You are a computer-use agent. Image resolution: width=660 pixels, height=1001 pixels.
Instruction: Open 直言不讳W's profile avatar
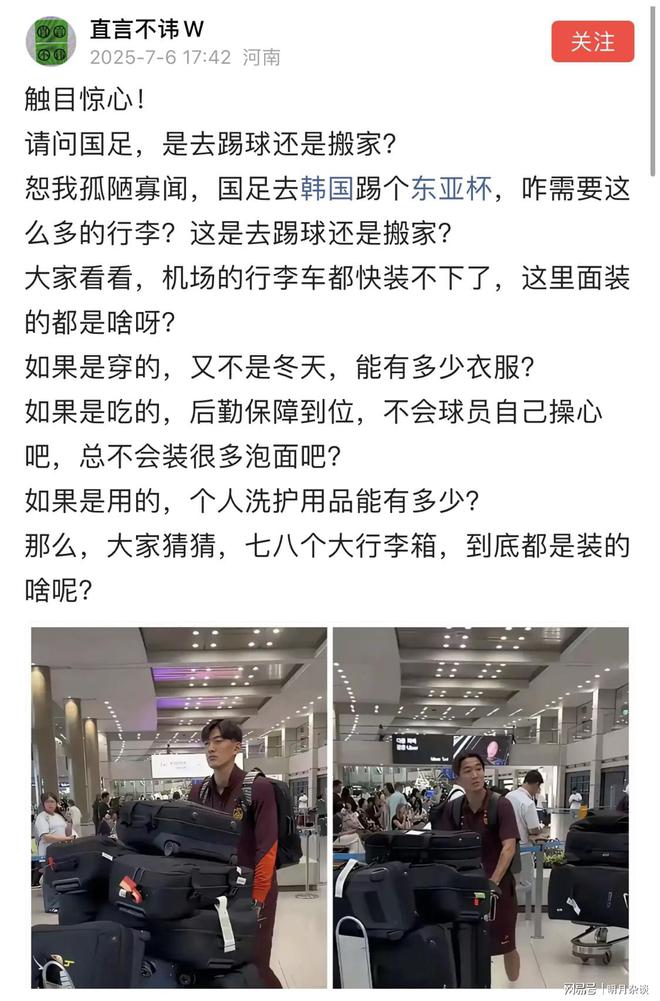point(50,41)
